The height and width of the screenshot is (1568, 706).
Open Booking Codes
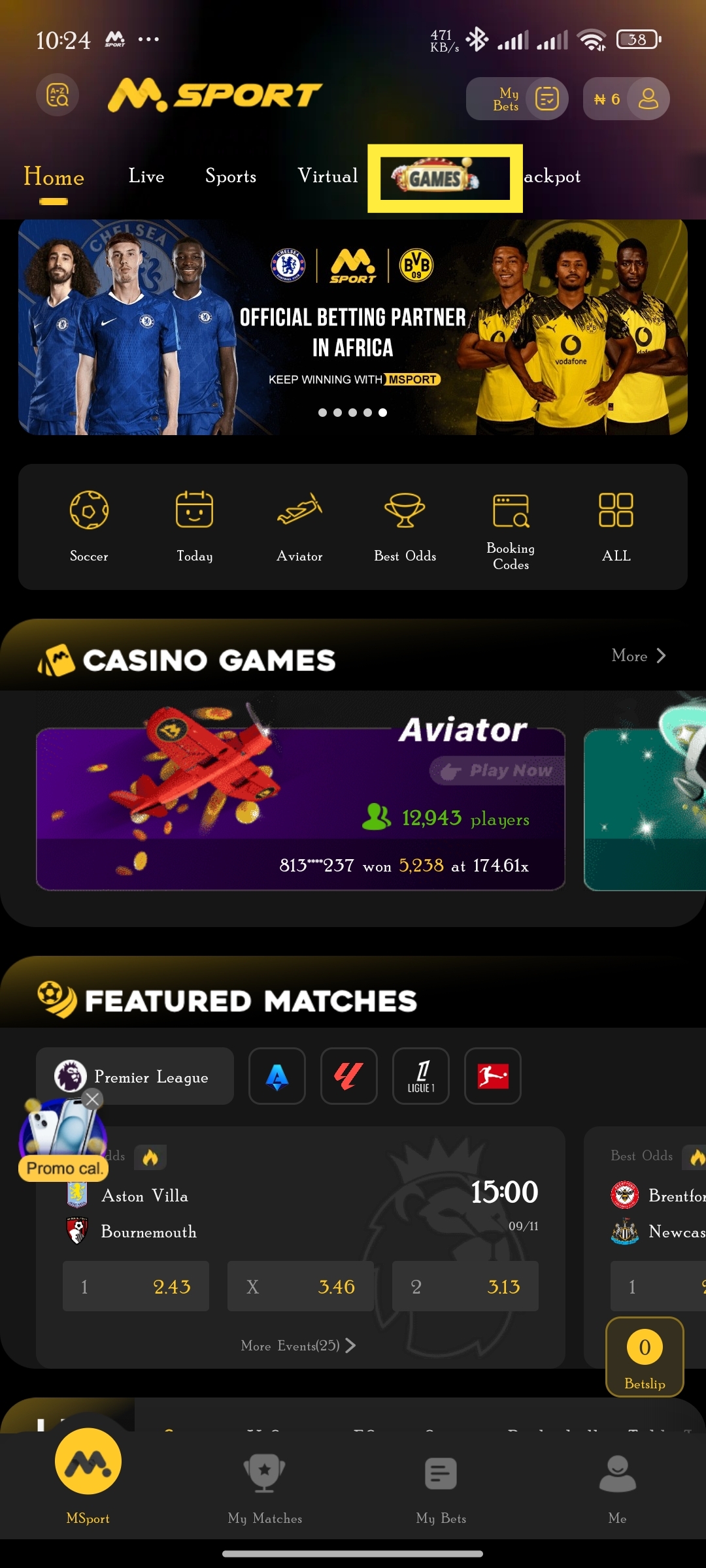pyautogui.click(x=511, y=529)
